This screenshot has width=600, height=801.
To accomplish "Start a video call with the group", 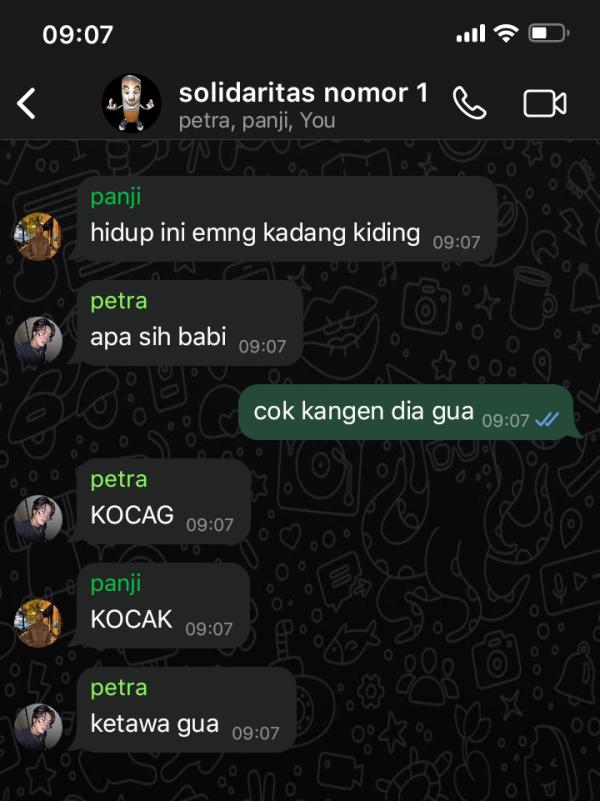I will tap(545, 103).
